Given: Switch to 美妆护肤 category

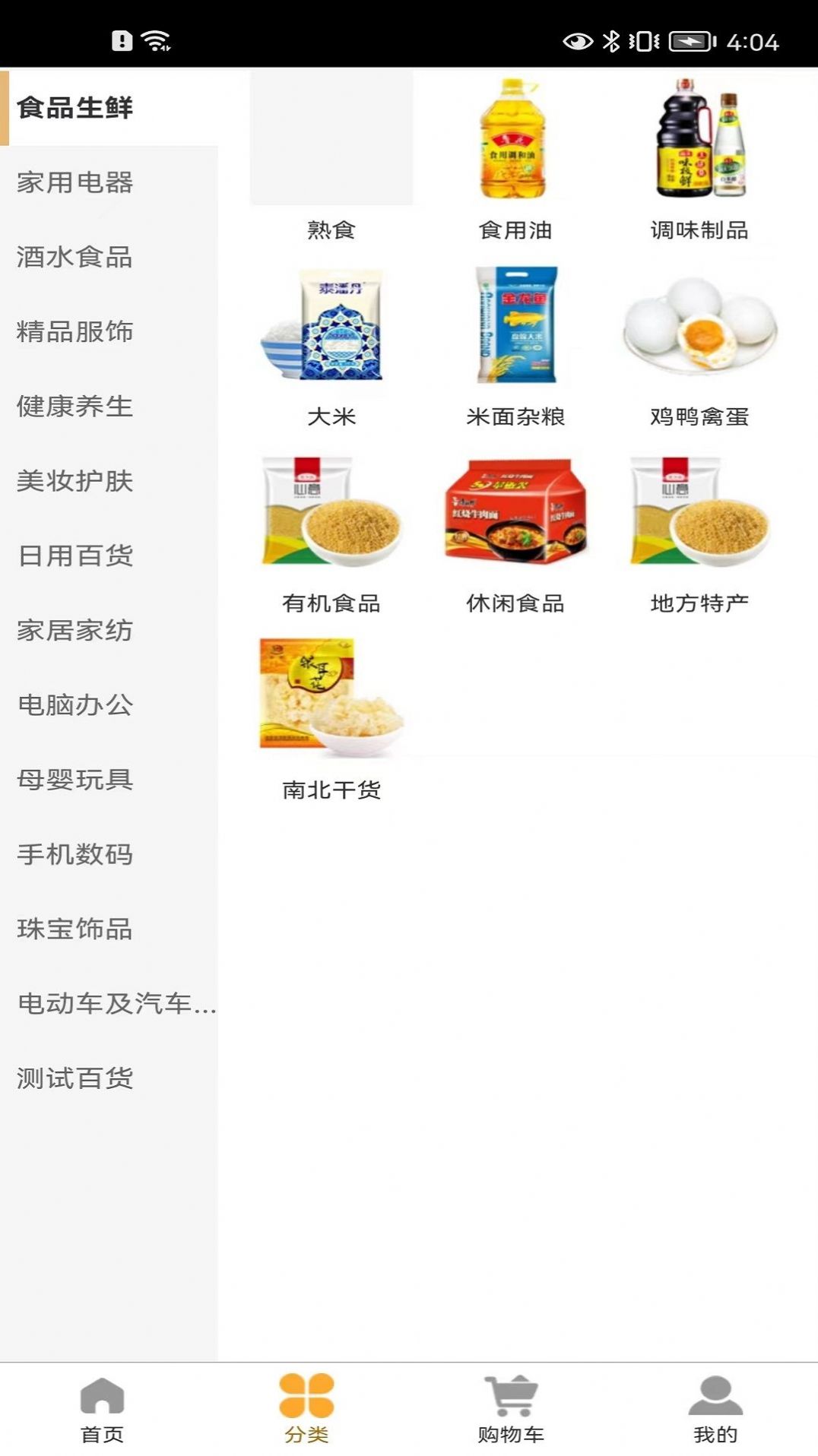Looking at the screenshot, I should (x=75, y=480).
